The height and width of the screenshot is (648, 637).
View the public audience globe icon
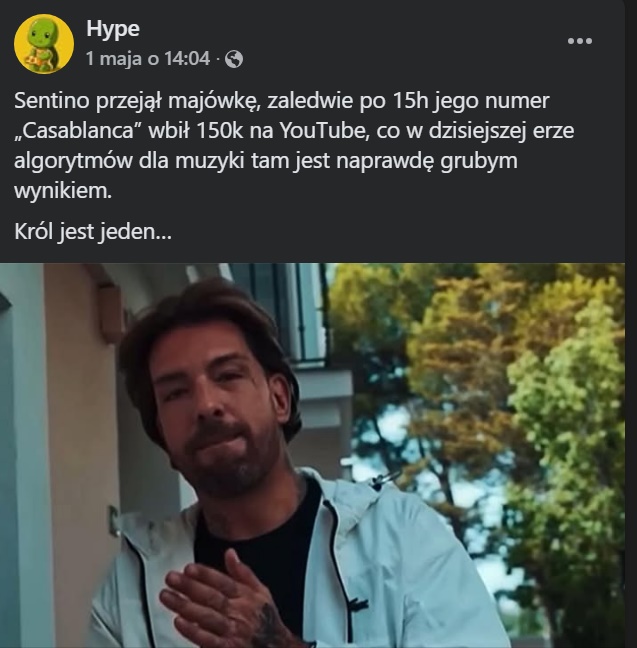(x=234, y=60)
